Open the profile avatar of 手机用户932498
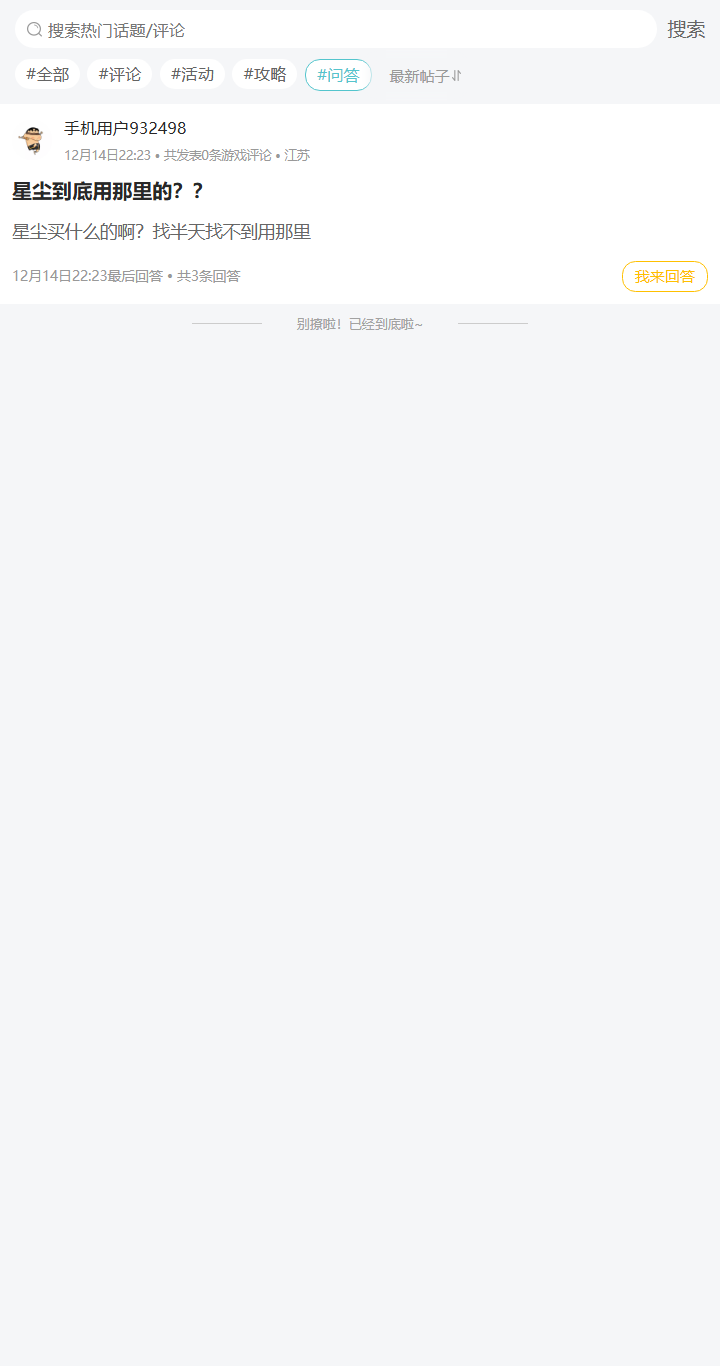Image resolution: width=720 pixels, height=1366 pixels. 33,140
